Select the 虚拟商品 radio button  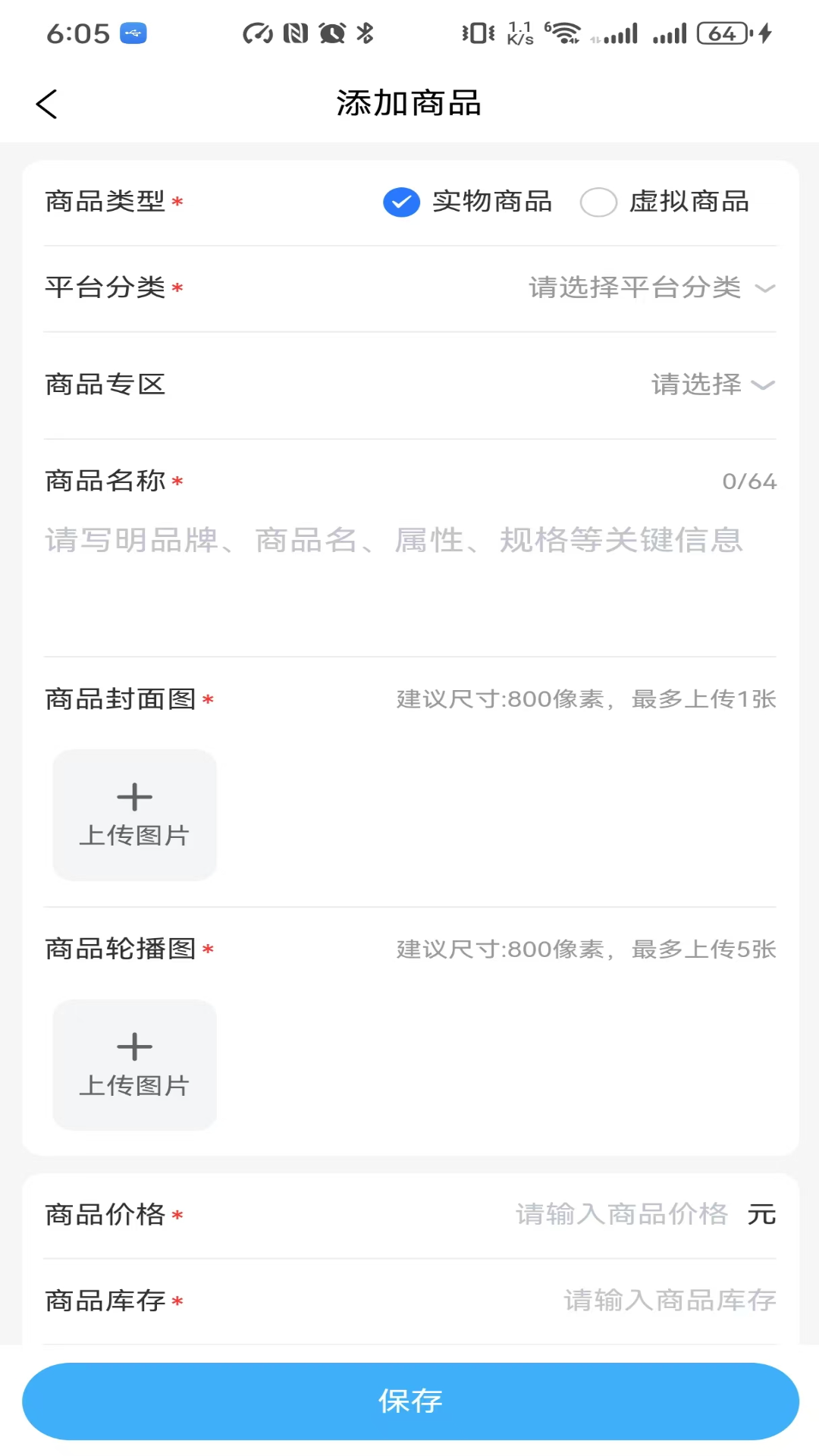click(599, 202)
